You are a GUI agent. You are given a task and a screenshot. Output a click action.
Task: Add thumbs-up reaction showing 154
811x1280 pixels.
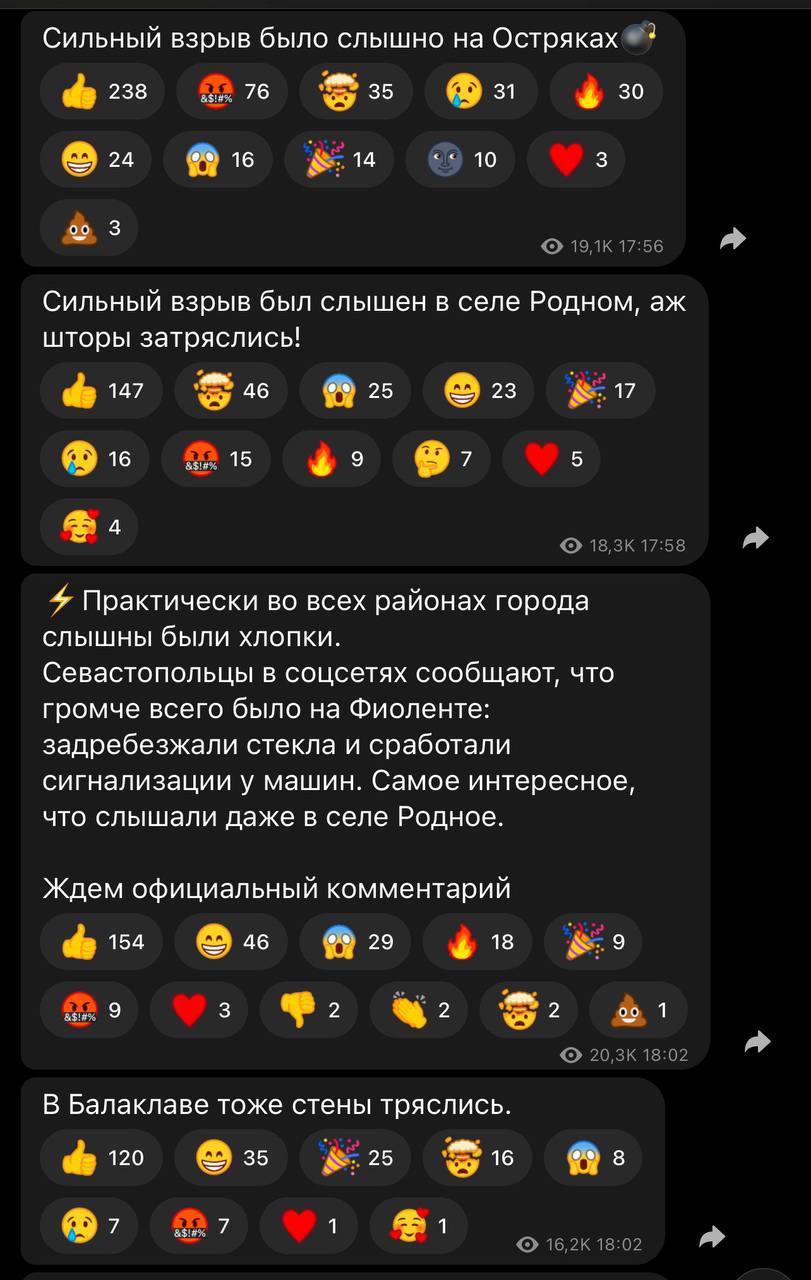coord(101,942)
